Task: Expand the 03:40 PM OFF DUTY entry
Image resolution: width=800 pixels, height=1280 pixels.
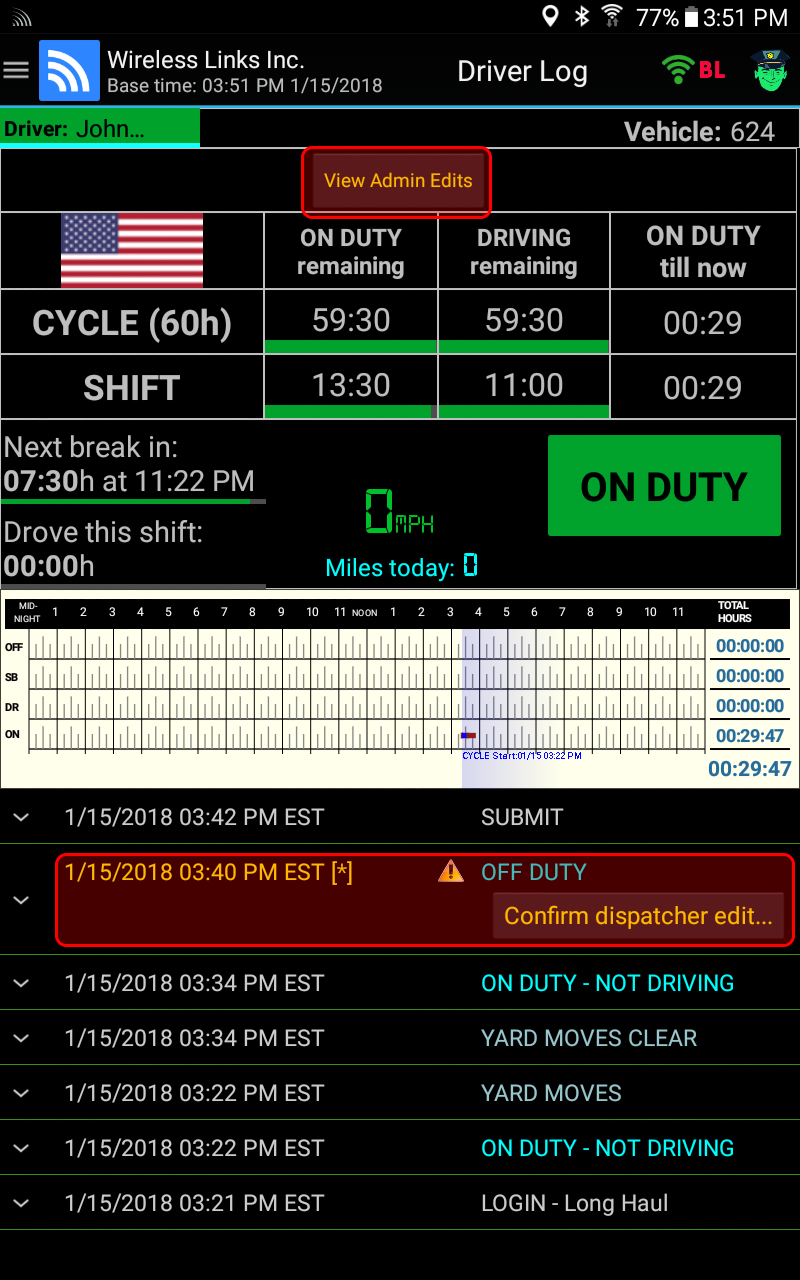Action: (x=21, y=900)
